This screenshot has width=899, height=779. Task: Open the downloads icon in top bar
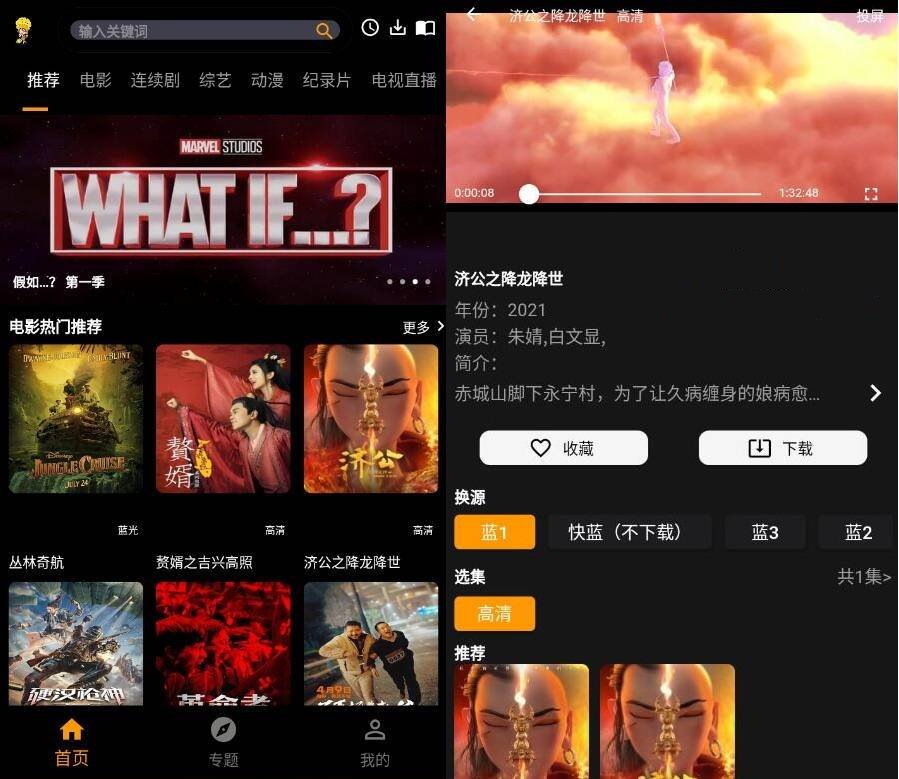click(x=398, y=28)
